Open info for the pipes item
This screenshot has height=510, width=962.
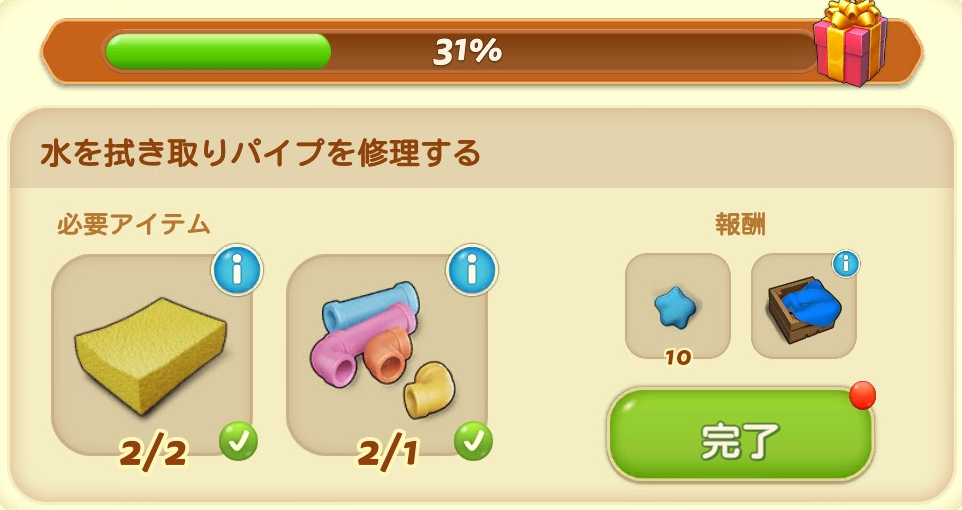pyautogui.click(x=472, y=269)
